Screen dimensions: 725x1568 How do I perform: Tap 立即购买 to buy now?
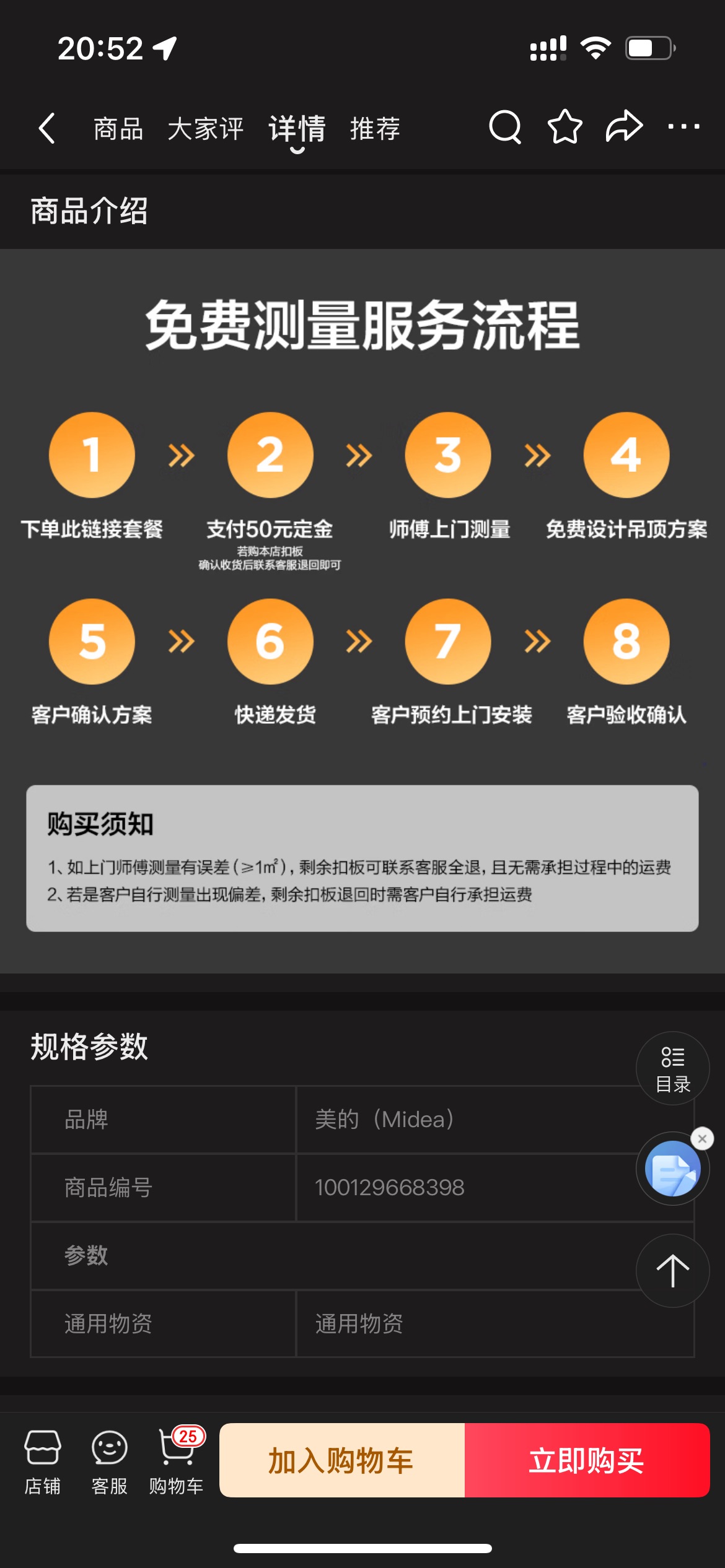(586, 1460)
